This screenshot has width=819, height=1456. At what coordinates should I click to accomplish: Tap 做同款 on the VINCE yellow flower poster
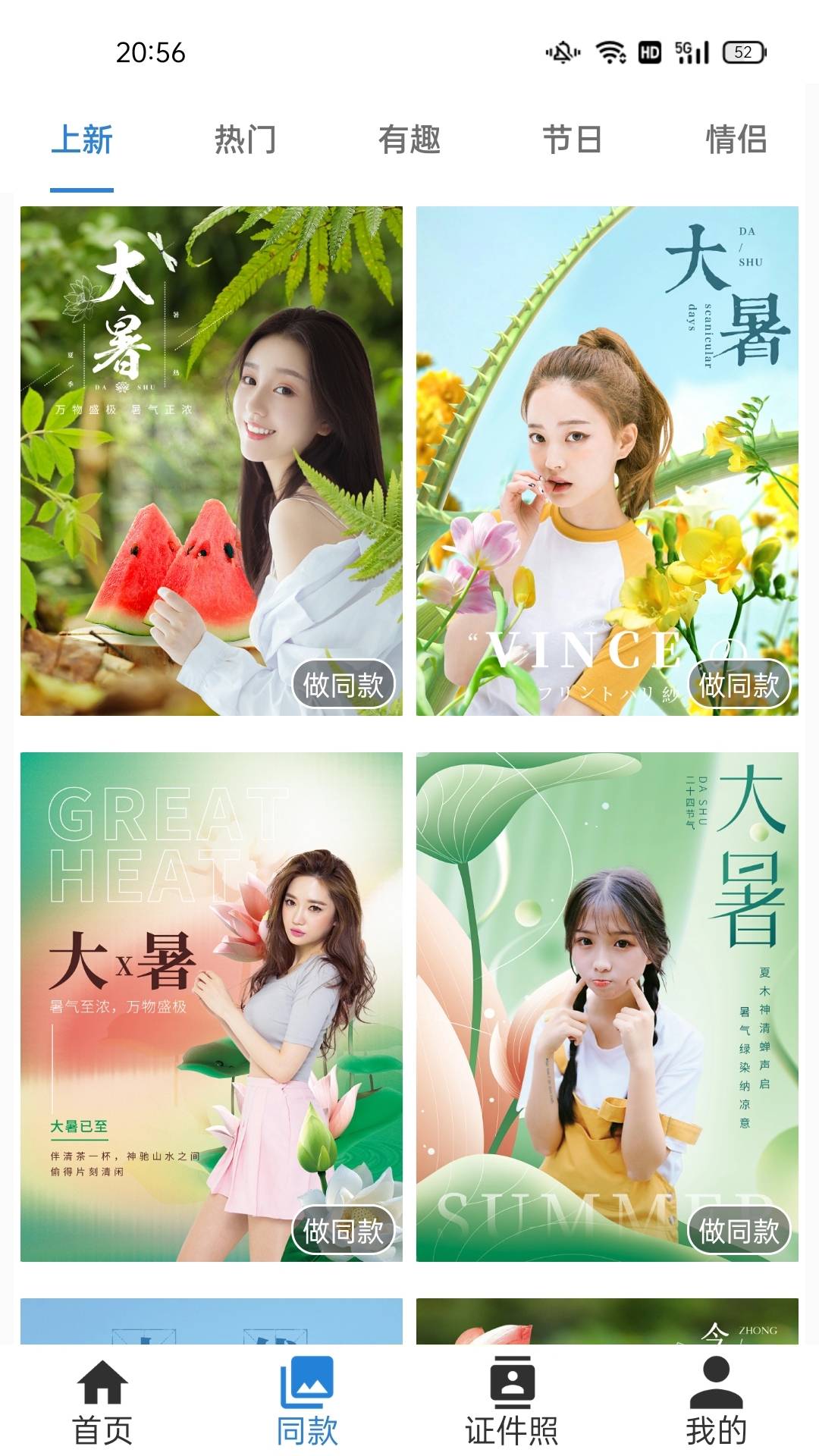click(x=739, y=686)
